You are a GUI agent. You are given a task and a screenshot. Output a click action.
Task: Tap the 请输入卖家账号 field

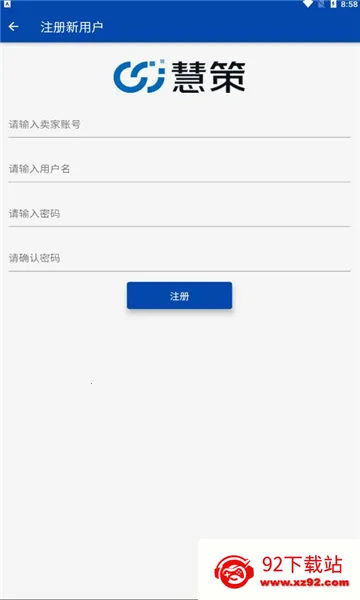pos(179,125)
